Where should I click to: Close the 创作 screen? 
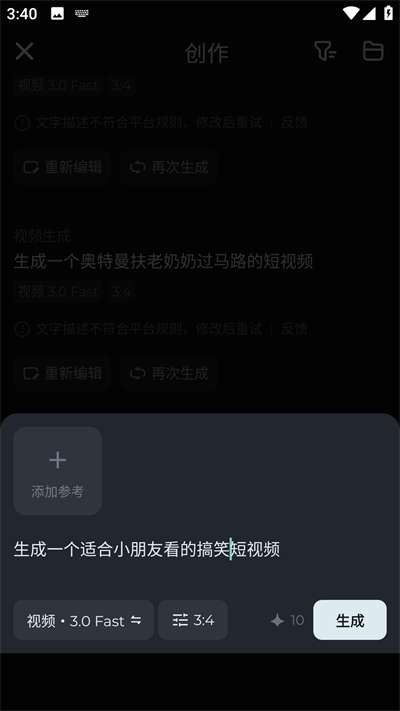coord(24,51)
